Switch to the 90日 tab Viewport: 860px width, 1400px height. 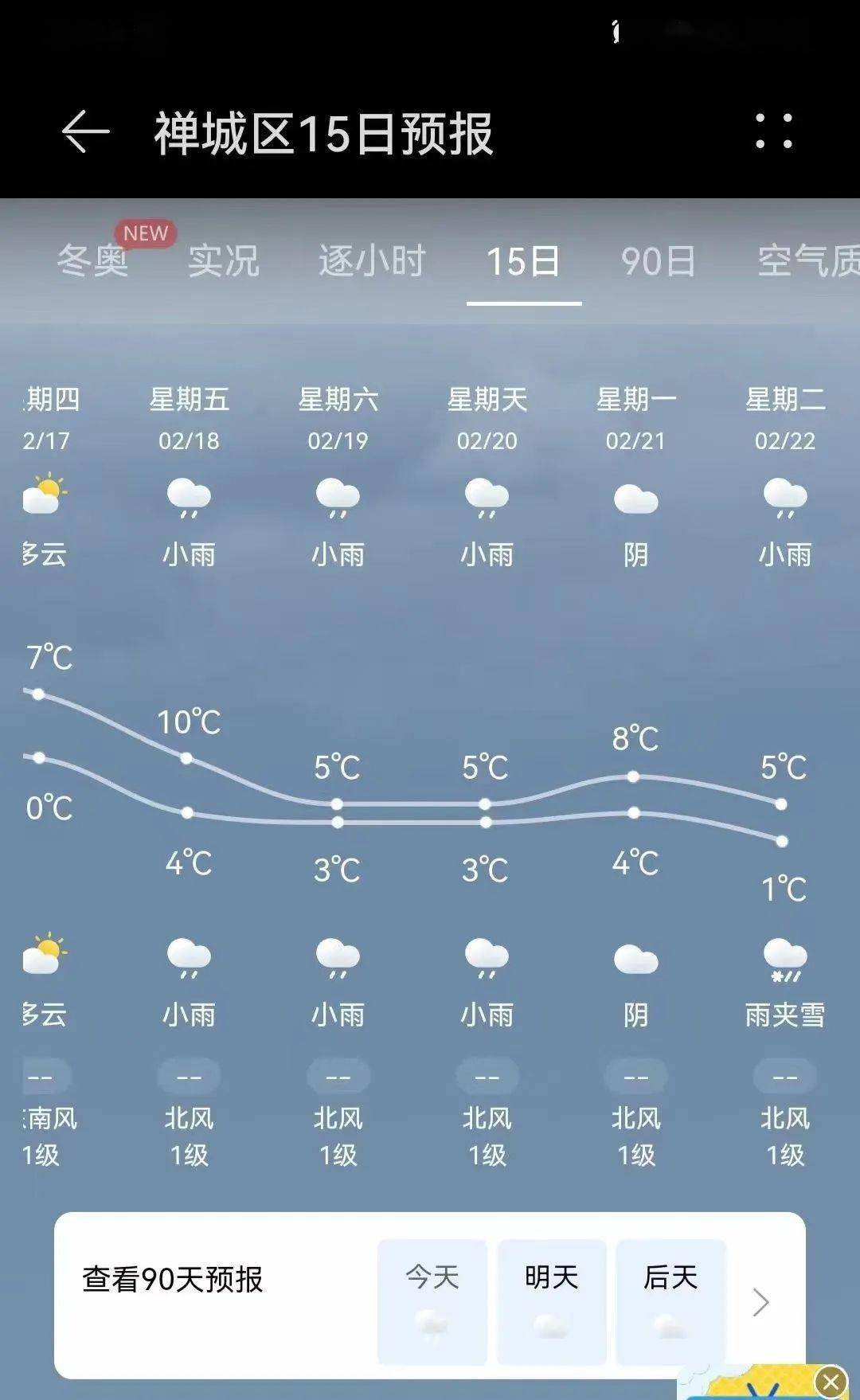pyautogui.click(x=658, y=260)
